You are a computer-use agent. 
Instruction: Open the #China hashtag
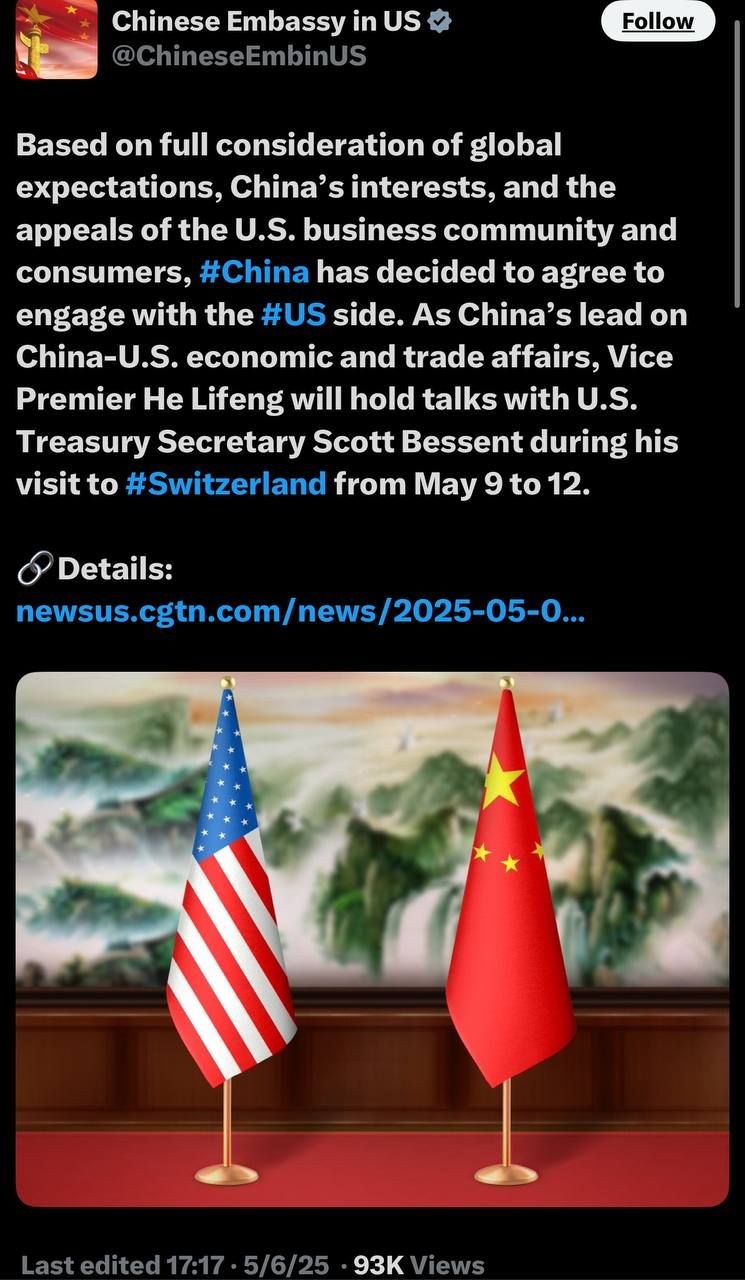point(254,272)
